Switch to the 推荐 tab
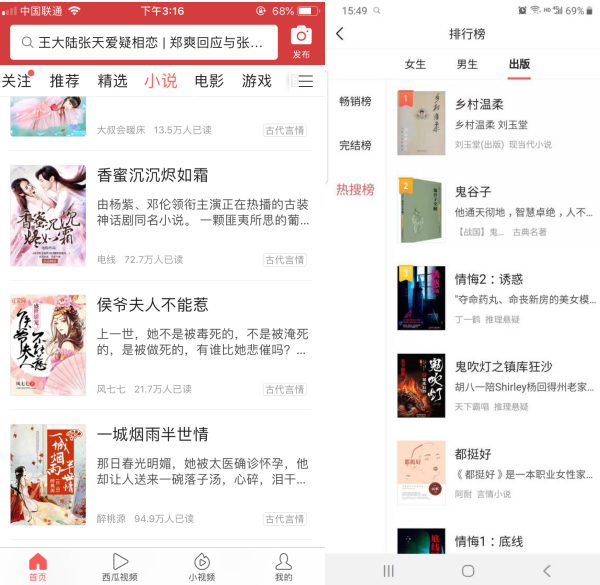600x585 pixels. pos(65,81)
